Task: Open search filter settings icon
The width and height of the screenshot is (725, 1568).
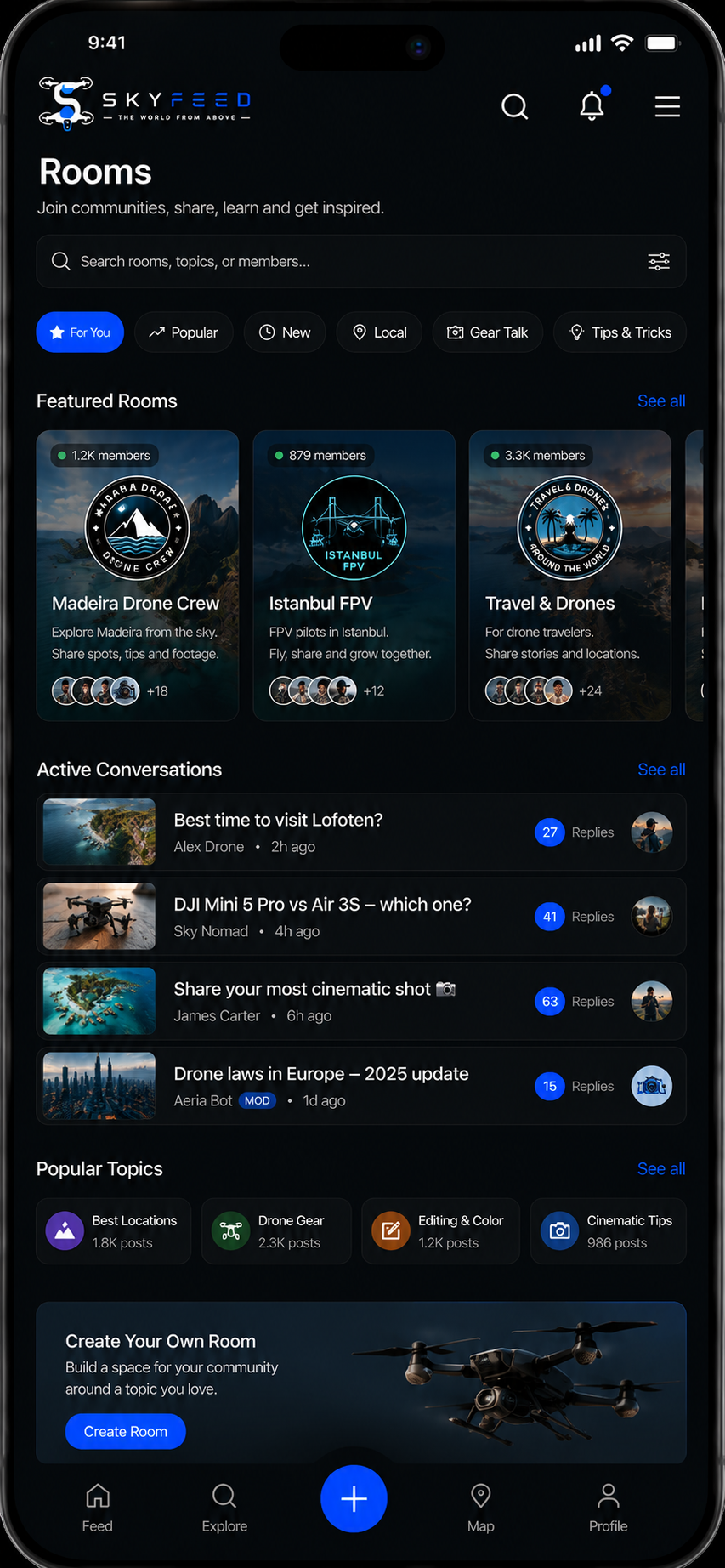Action: [659, 261]
